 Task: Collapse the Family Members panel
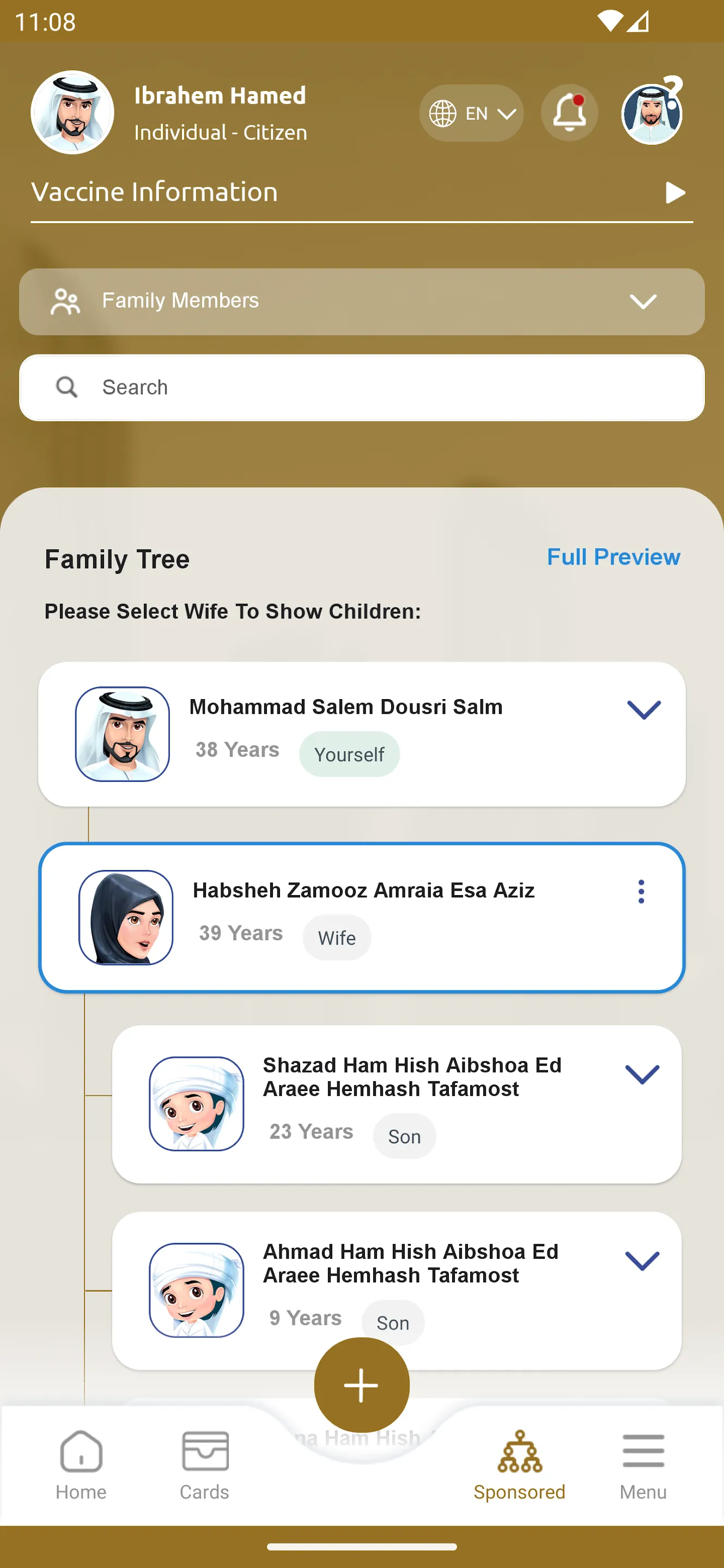[x=642, y=301]
